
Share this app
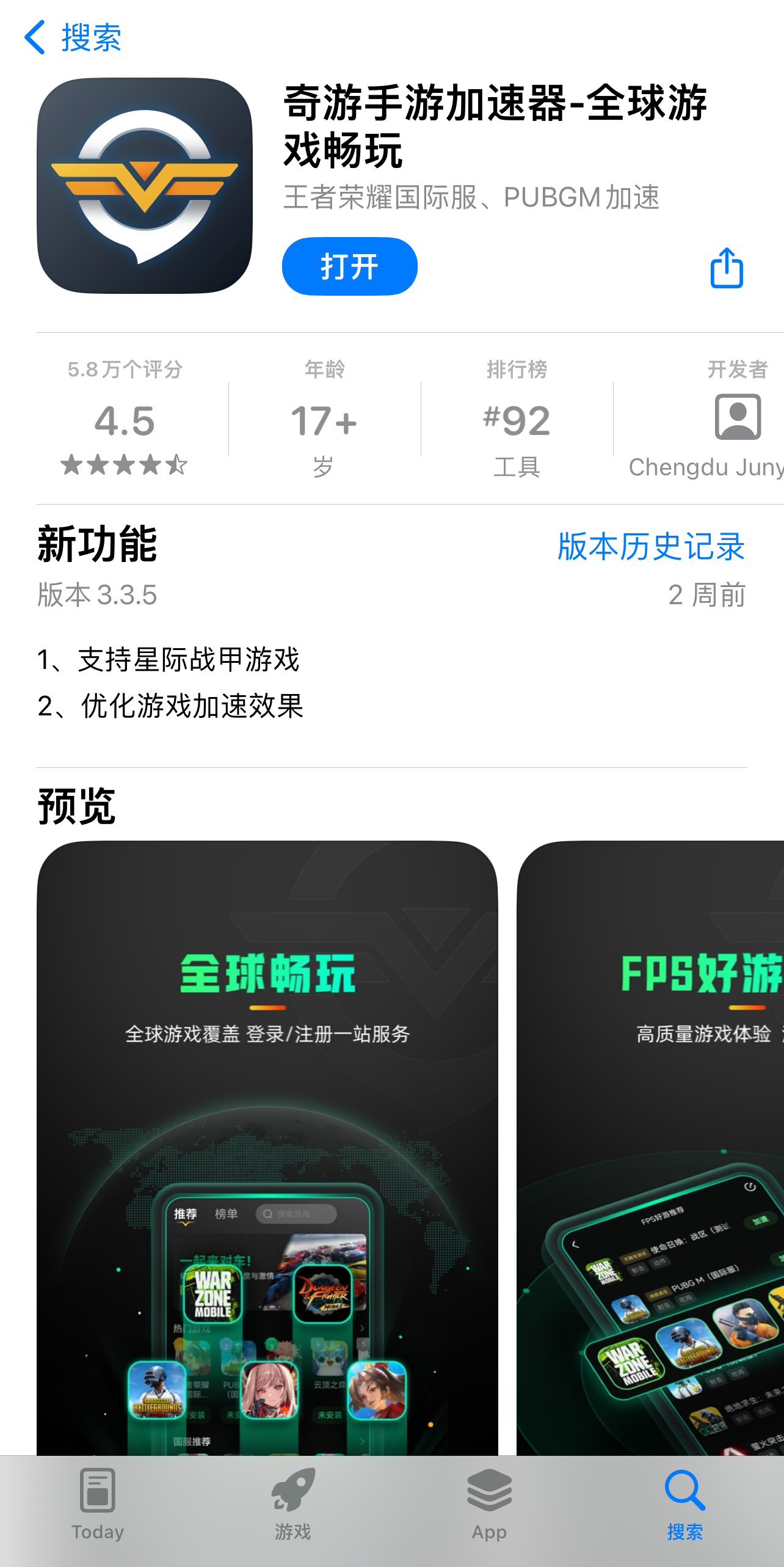[726, 268]
